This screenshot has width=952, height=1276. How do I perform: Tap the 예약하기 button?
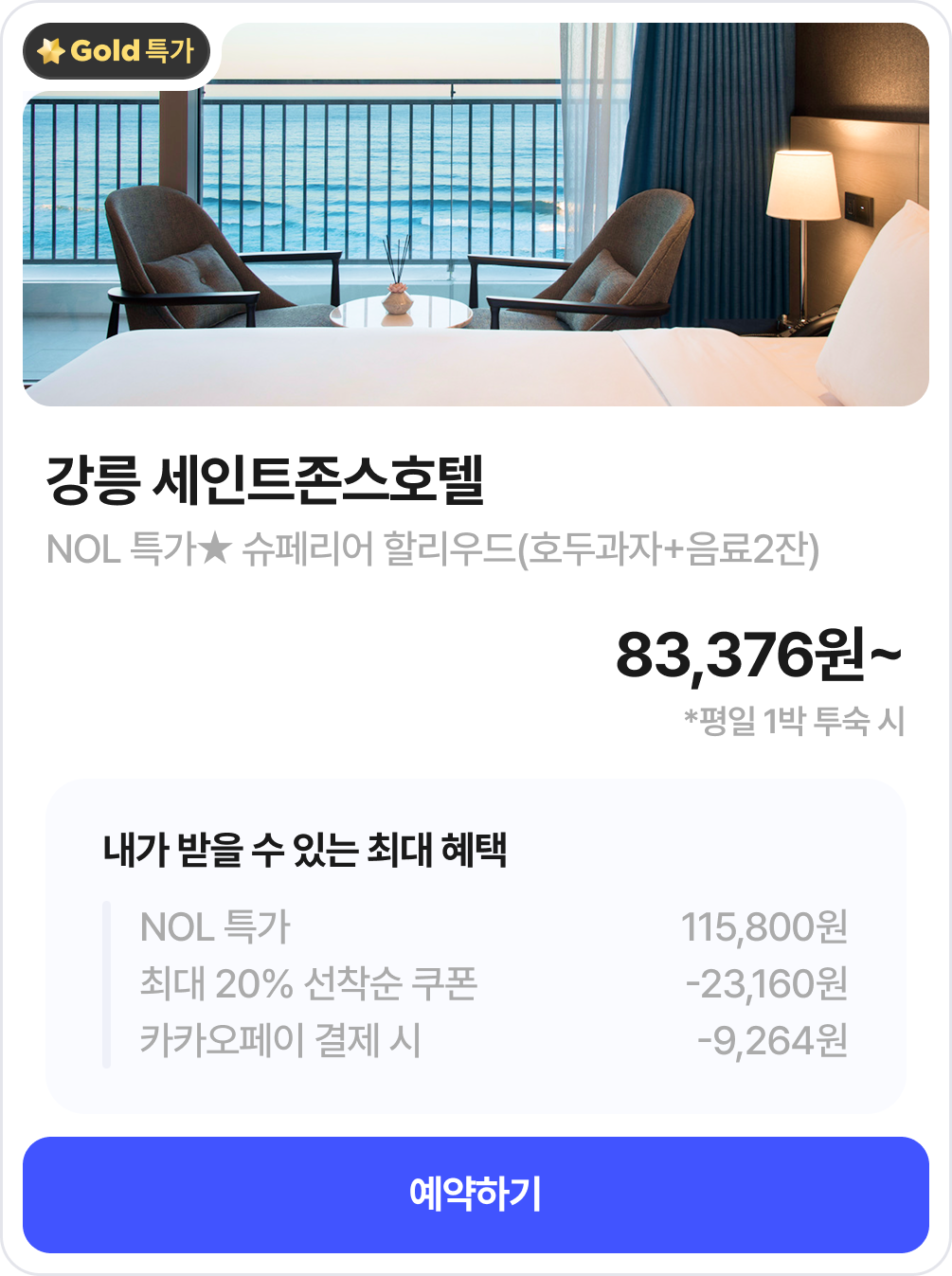[476, 1195]
